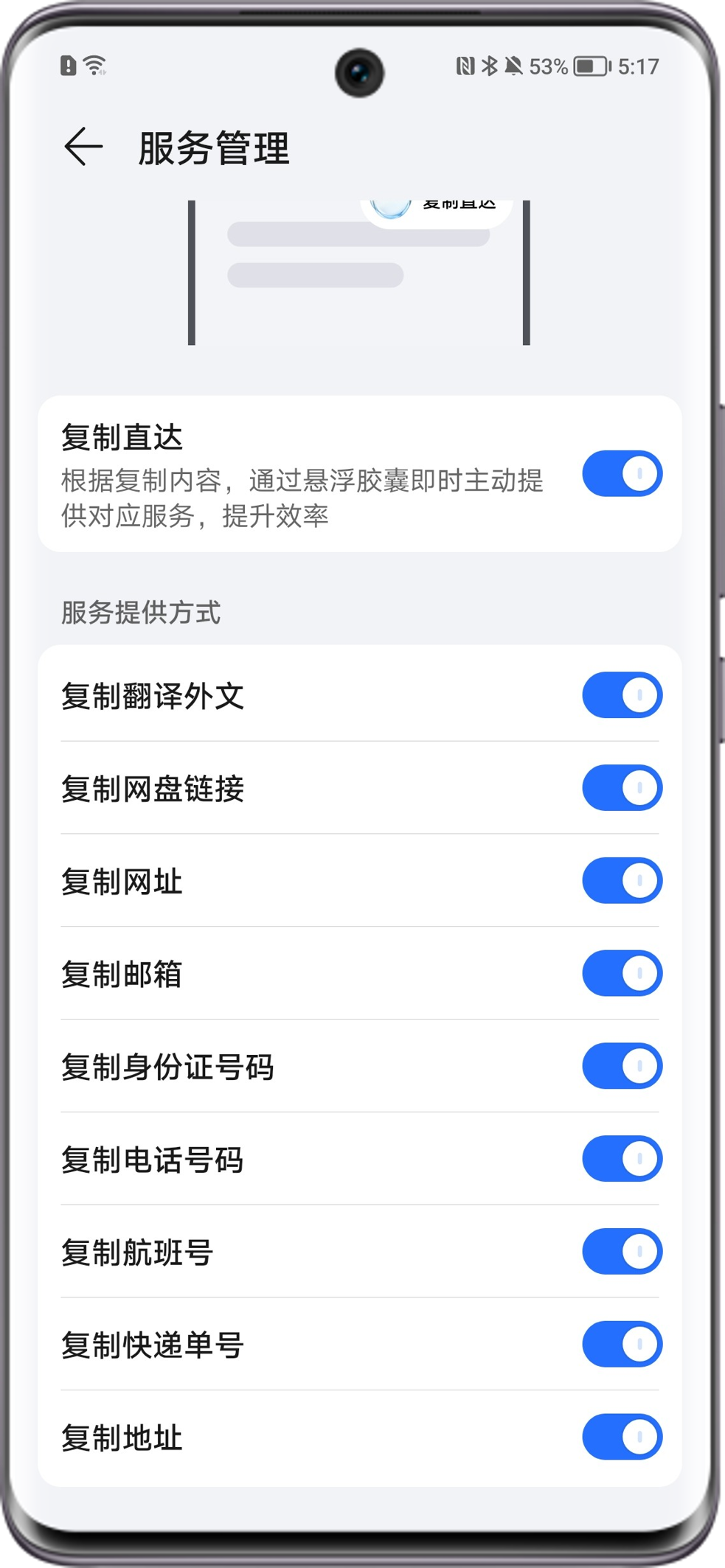Disable the 复制邮箱 toggle
Viewport: 725px width, 1568px height.
tap(622, 973)
